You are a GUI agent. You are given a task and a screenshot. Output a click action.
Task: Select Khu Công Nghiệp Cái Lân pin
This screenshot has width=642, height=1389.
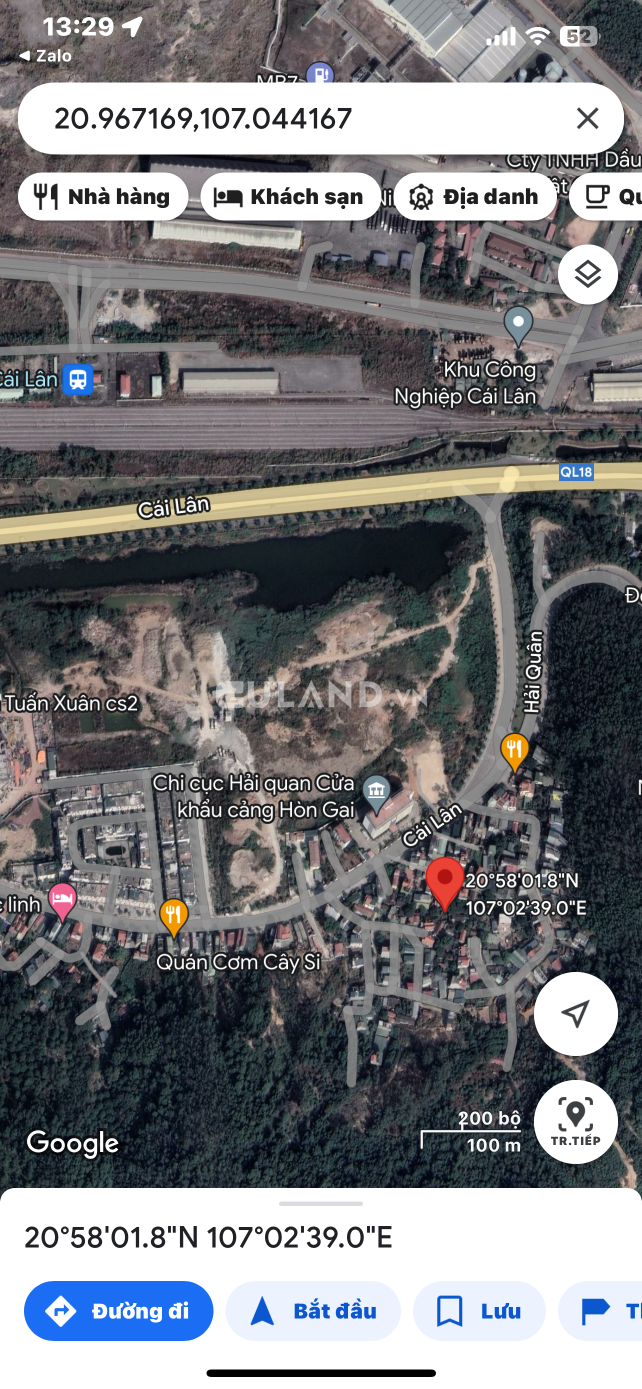click(x=518, y=327)
